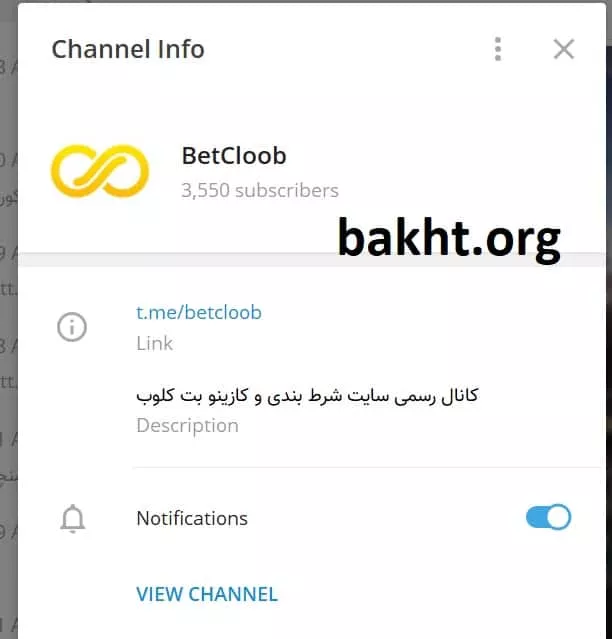
Task: Open the three-dot overflow menu
Action: click(498, 49)
